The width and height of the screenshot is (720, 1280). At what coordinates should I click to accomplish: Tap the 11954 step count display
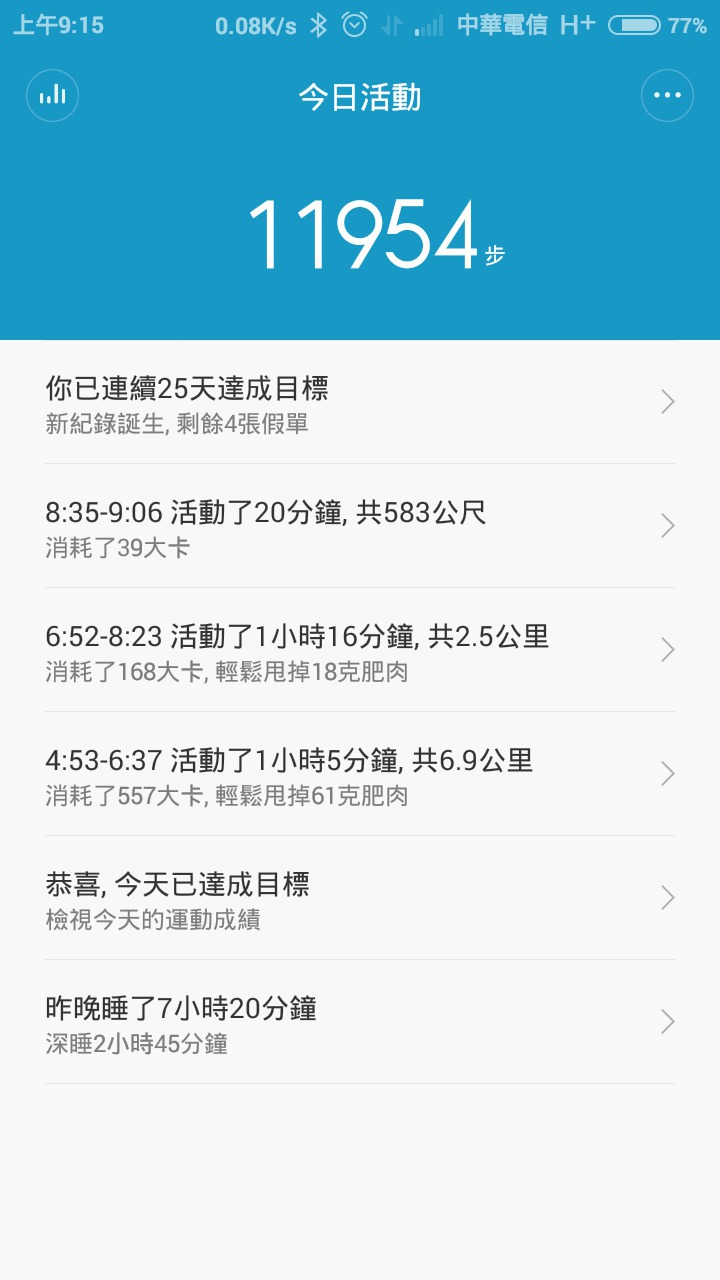click(x=362, y=235)
